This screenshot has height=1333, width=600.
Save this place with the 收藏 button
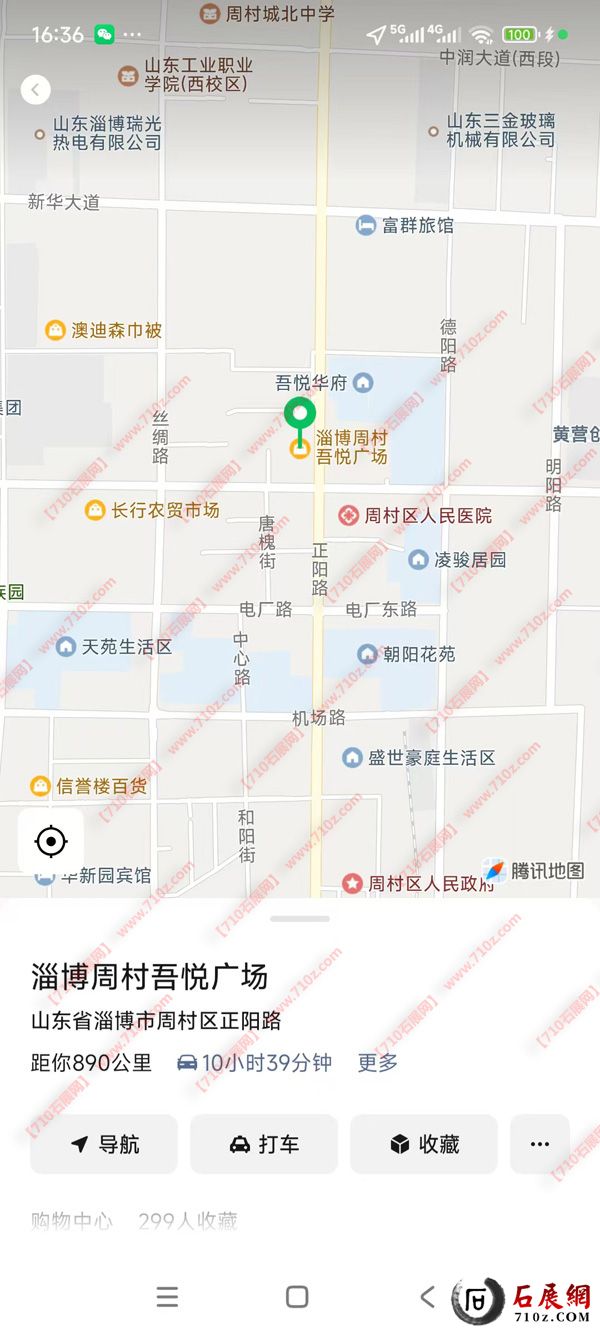coord(424,1144)
